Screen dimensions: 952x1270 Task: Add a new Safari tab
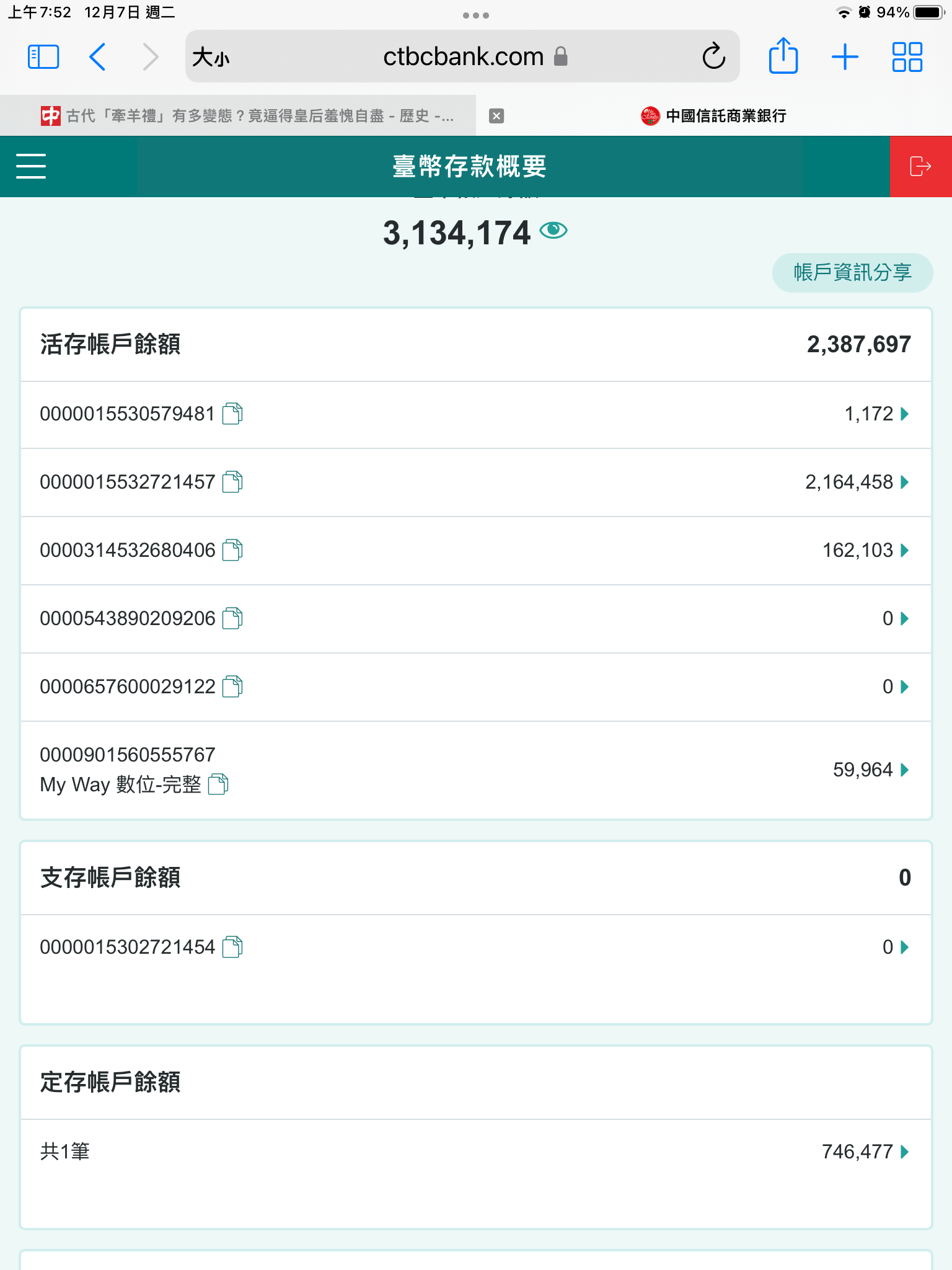tap(845, 57)
